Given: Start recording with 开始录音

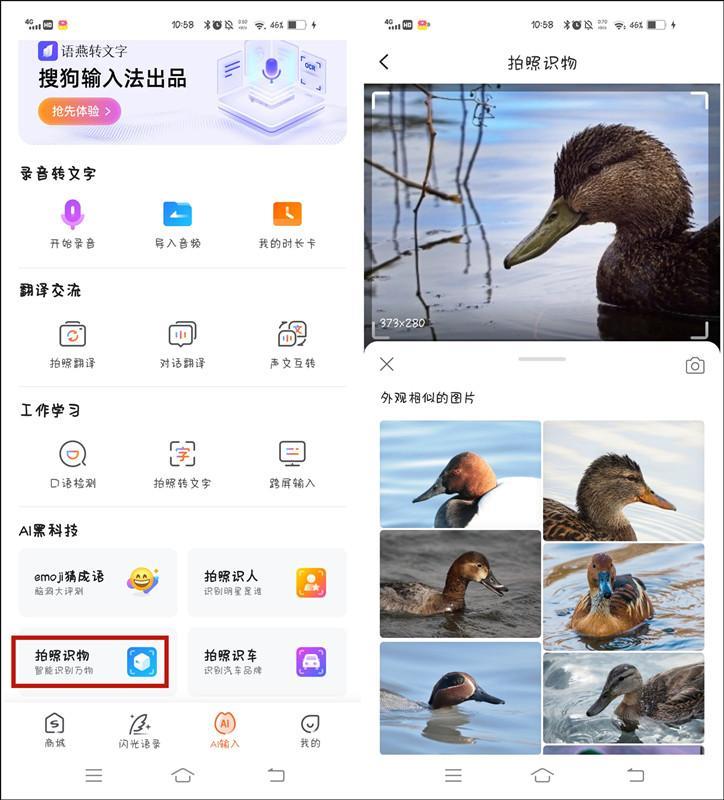Looking at the screenshot, I should pos(72,223).
